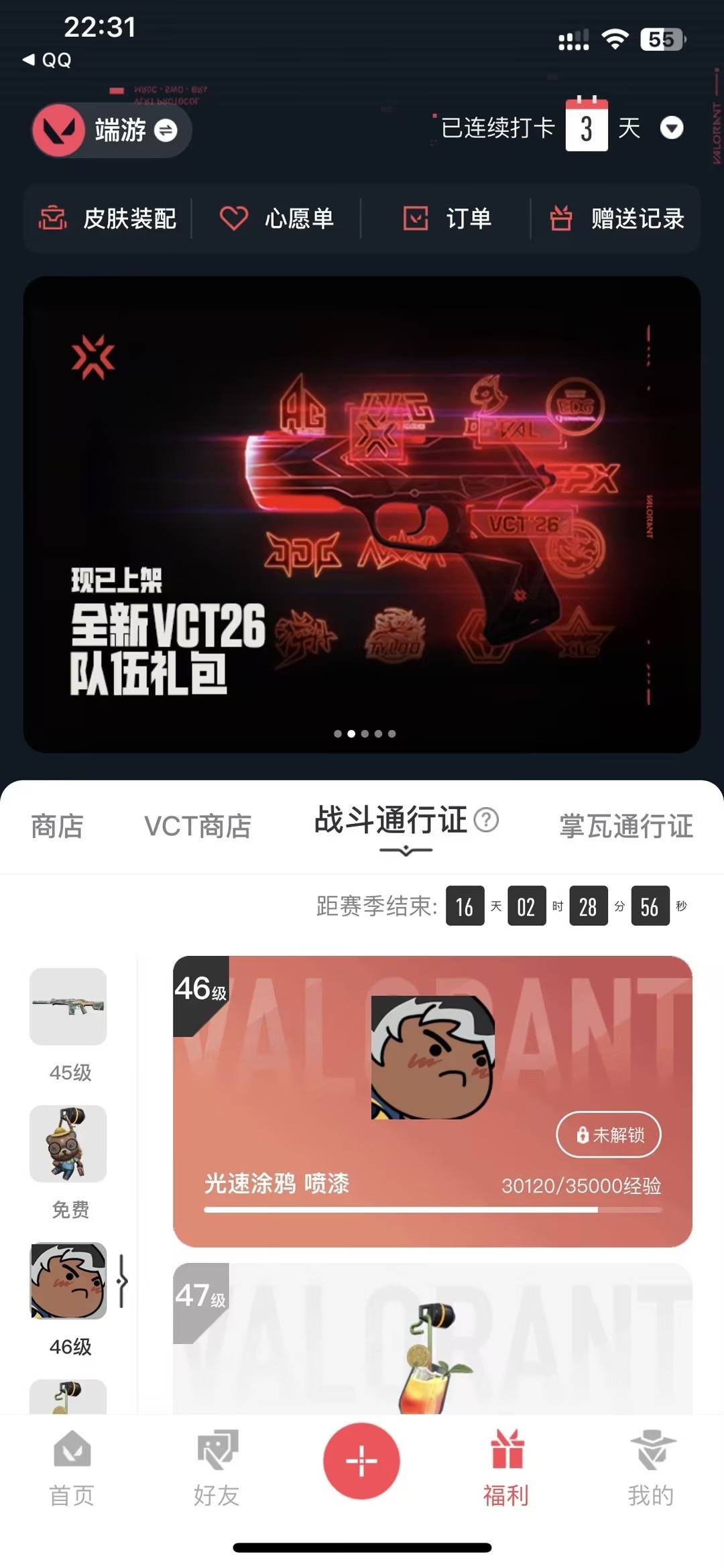View the 赠送记录 gift history

pyautogui.click(x=617, y=218)
